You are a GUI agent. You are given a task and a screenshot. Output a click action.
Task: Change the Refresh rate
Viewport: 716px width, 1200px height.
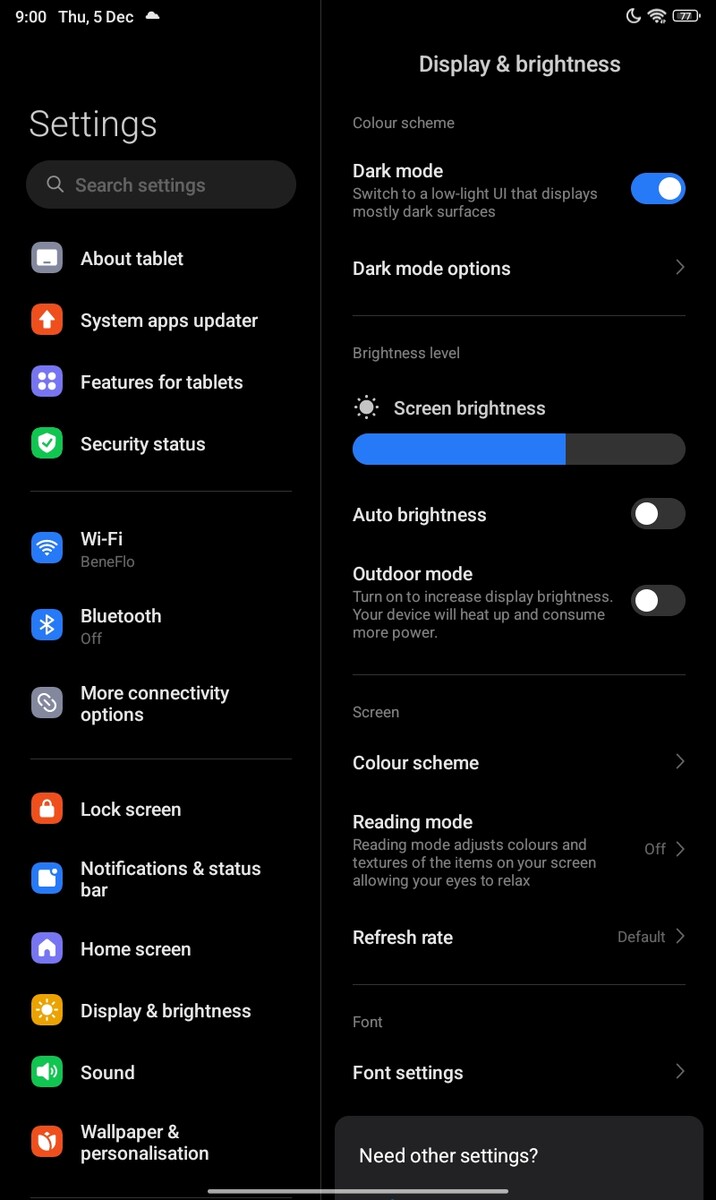pos(518,937)
